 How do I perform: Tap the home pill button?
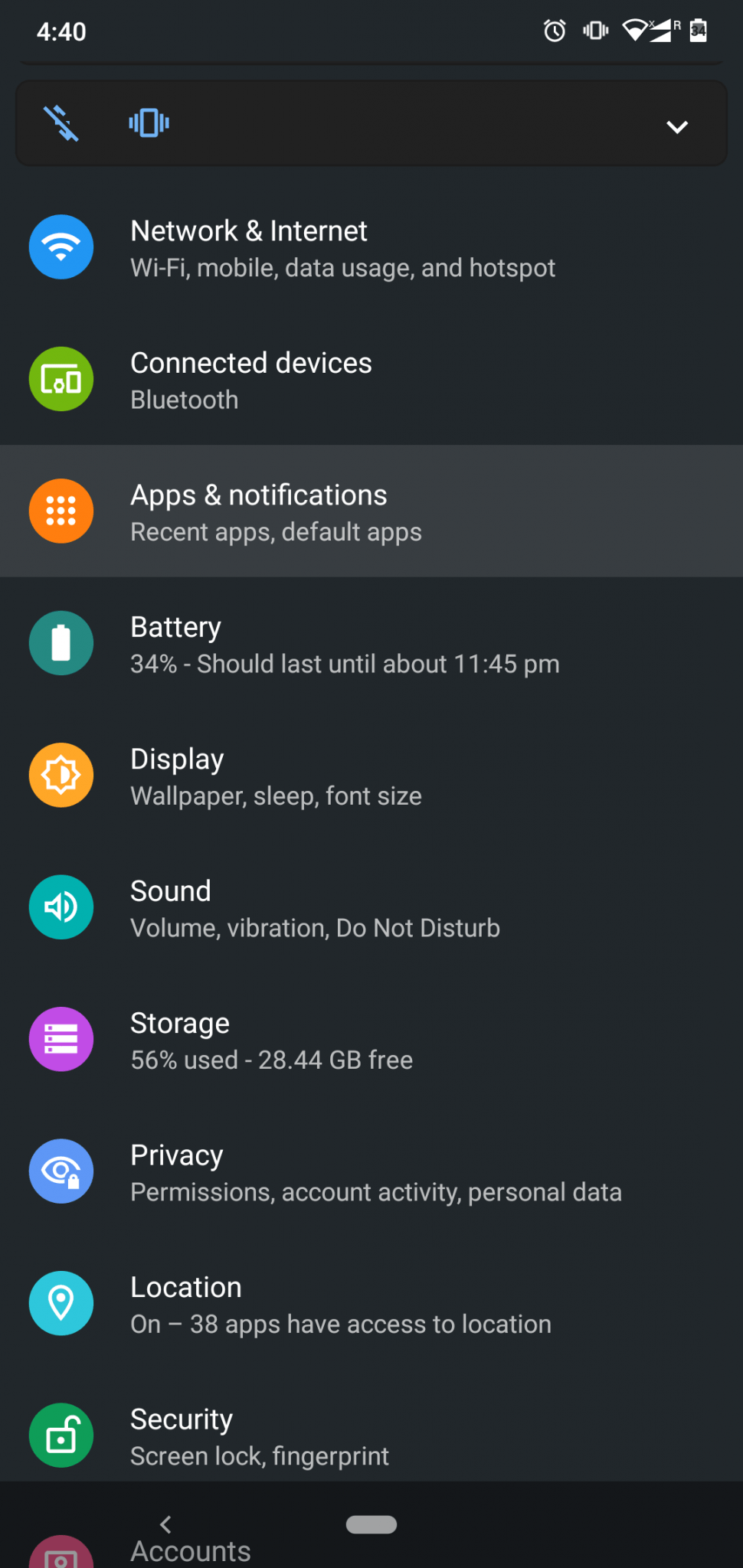371,1524
